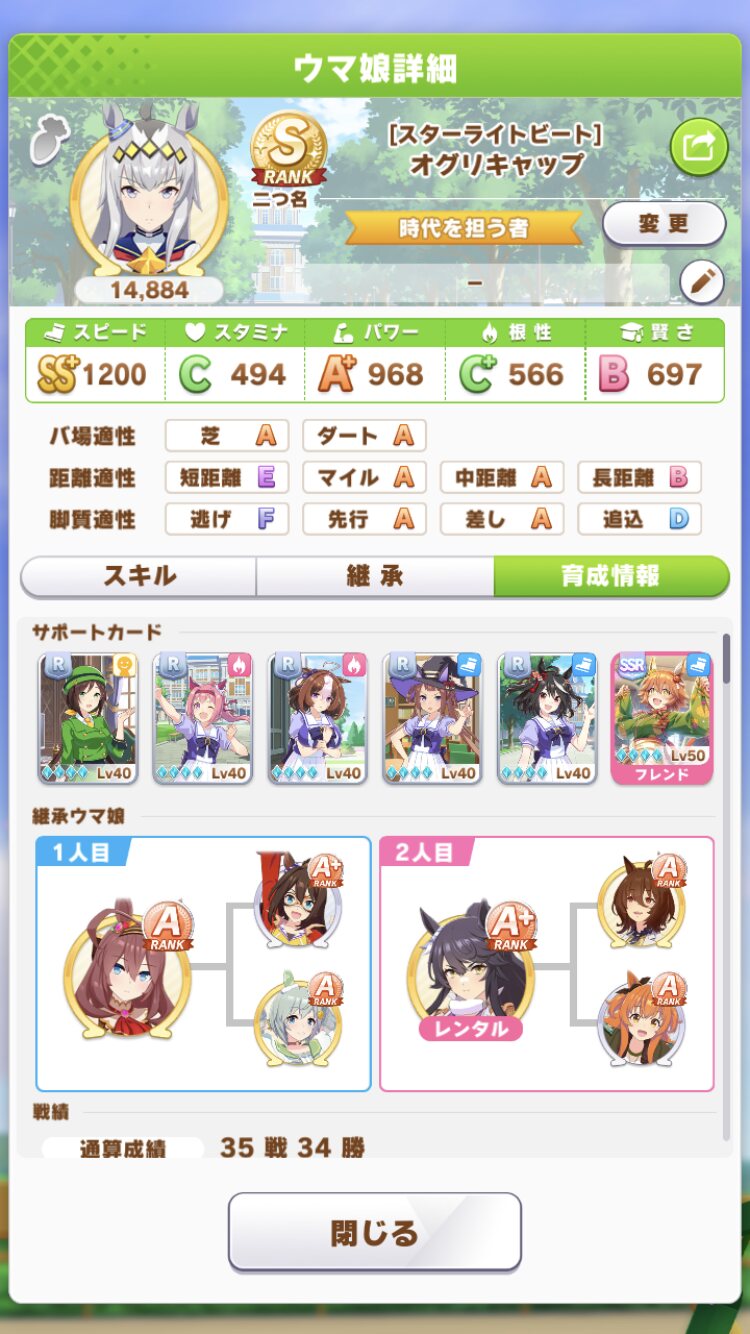Edit the memo with the pencil icon
This screenshot has height=1334, width=750.
[x=701, y=283]
